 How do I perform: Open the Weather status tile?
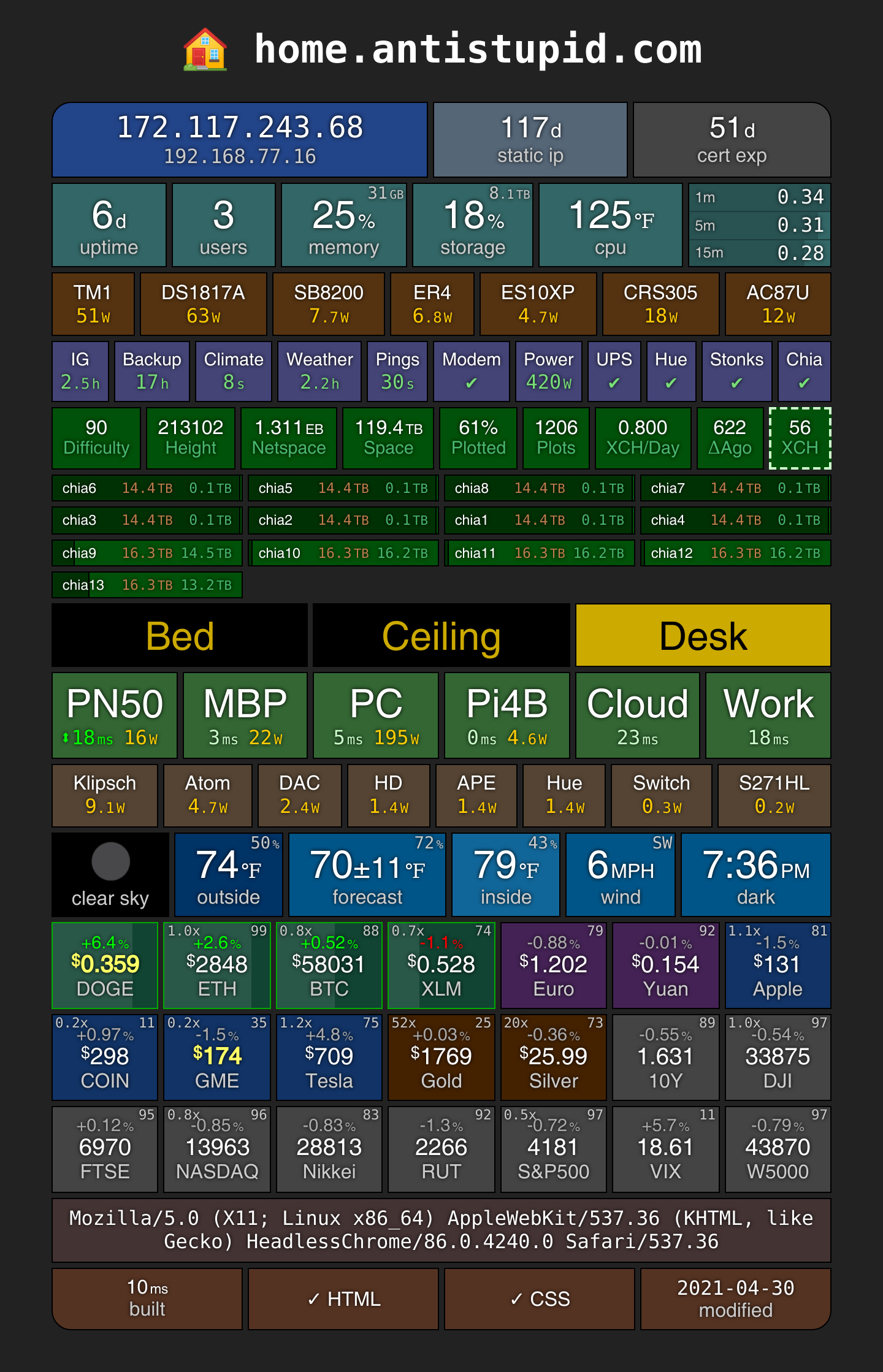pos(319,371)
